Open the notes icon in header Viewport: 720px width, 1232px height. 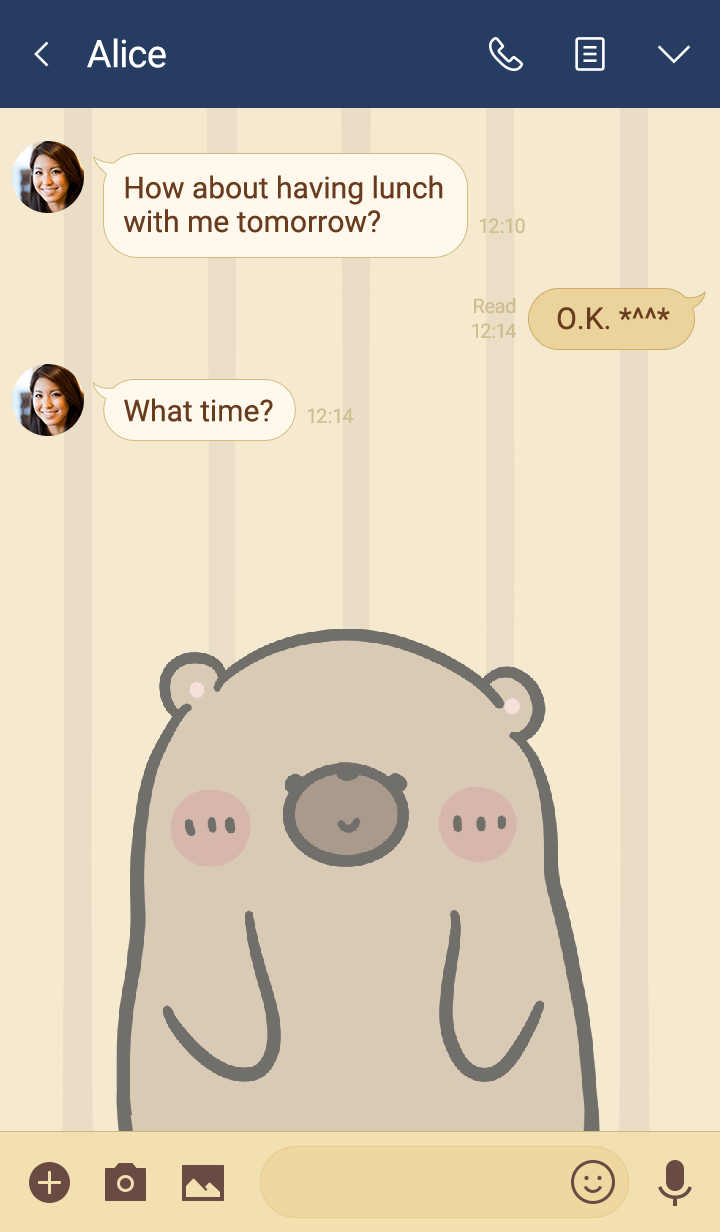coord(590,54)
